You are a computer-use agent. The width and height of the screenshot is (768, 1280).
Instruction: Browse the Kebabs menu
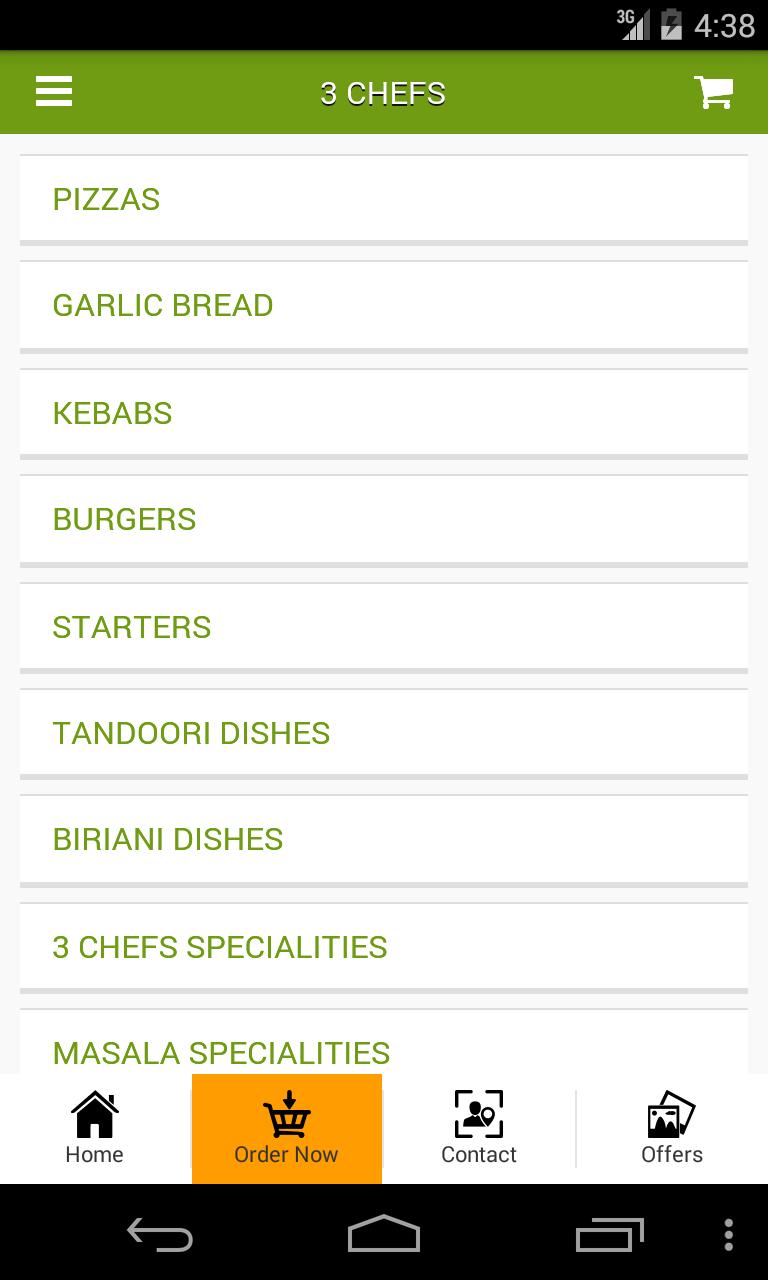[384, 413]
